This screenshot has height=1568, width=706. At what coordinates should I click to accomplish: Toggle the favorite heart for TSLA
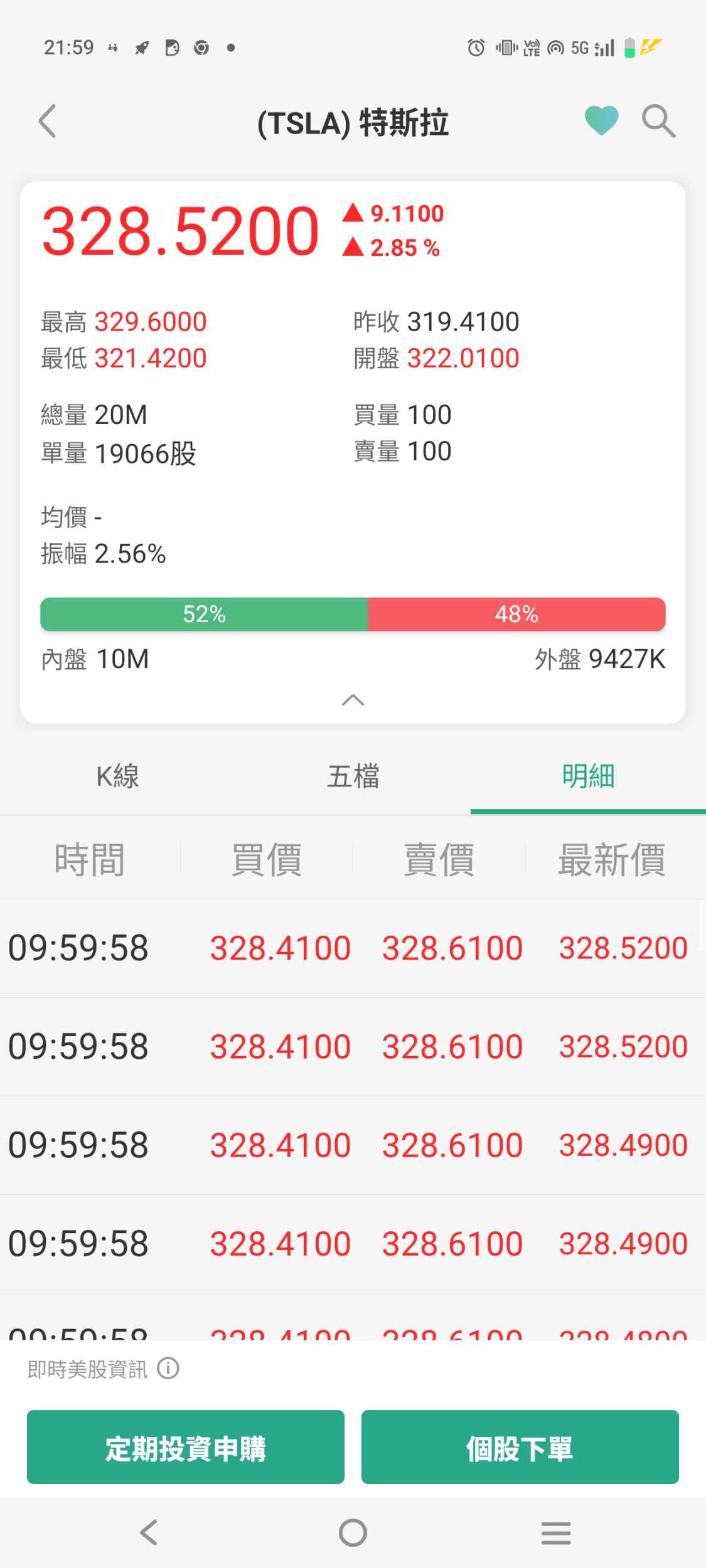602,120
